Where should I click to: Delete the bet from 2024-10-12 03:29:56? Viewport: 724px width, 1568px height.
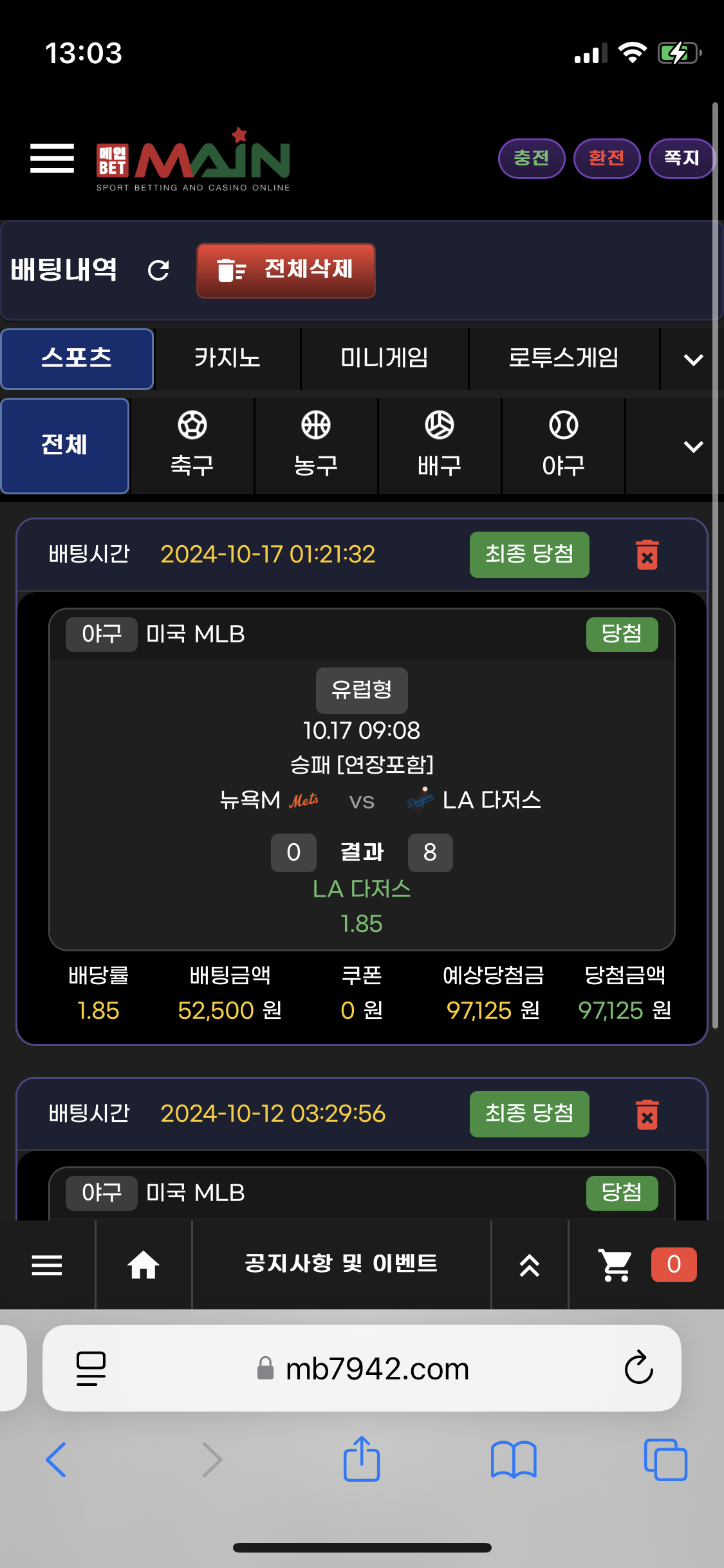[647, 1114]
